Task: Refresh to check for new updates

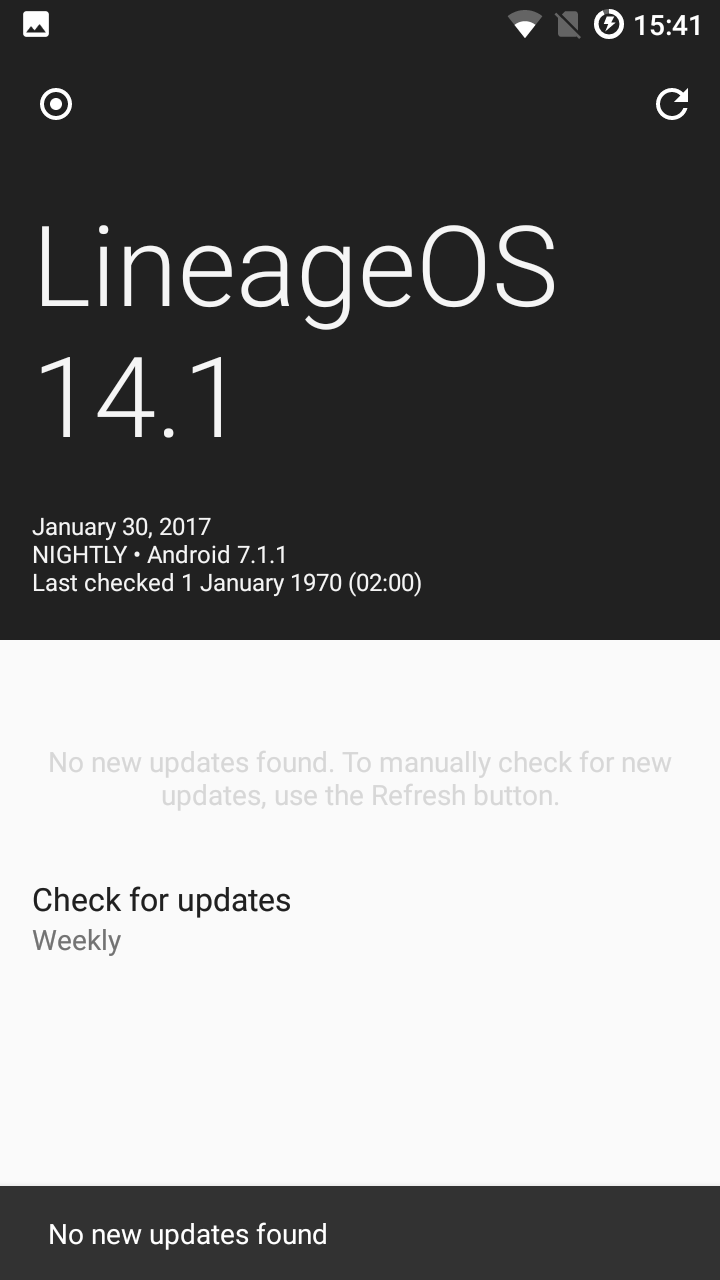Action: tap(671, 104)
